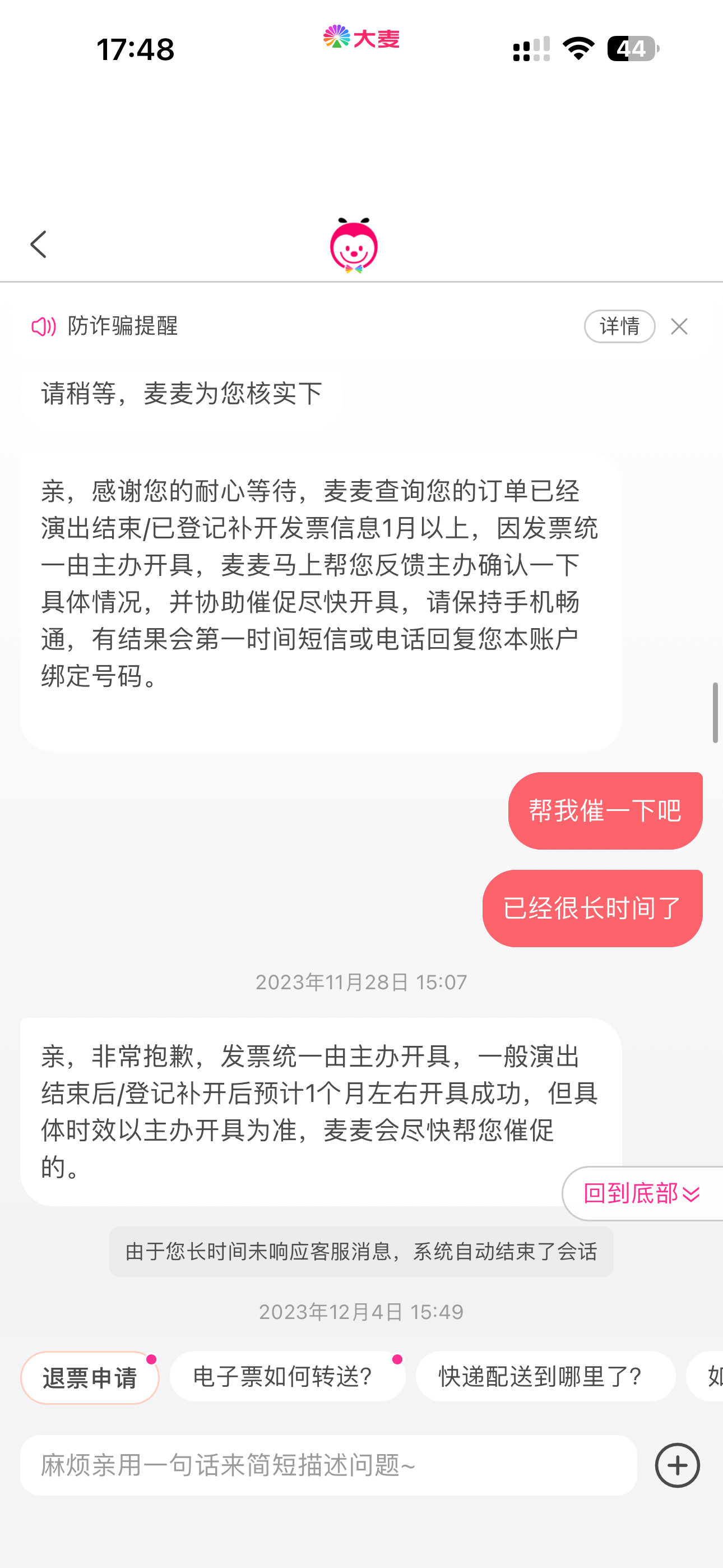Open the plus attachment menu

(x=676, y=1465)
